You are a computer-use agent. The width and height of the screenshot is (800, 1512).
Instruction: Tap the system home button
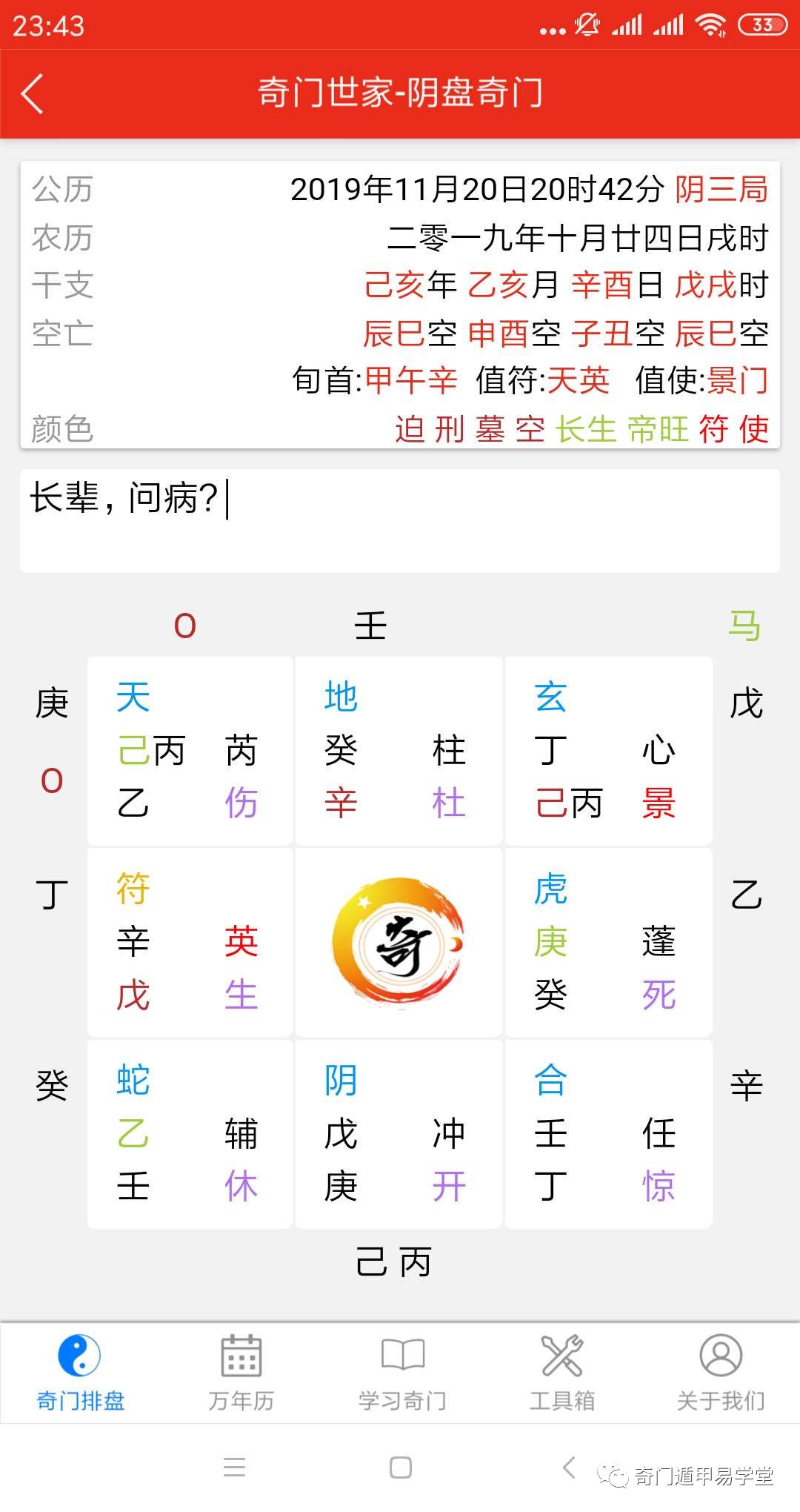coord(401,1468)
